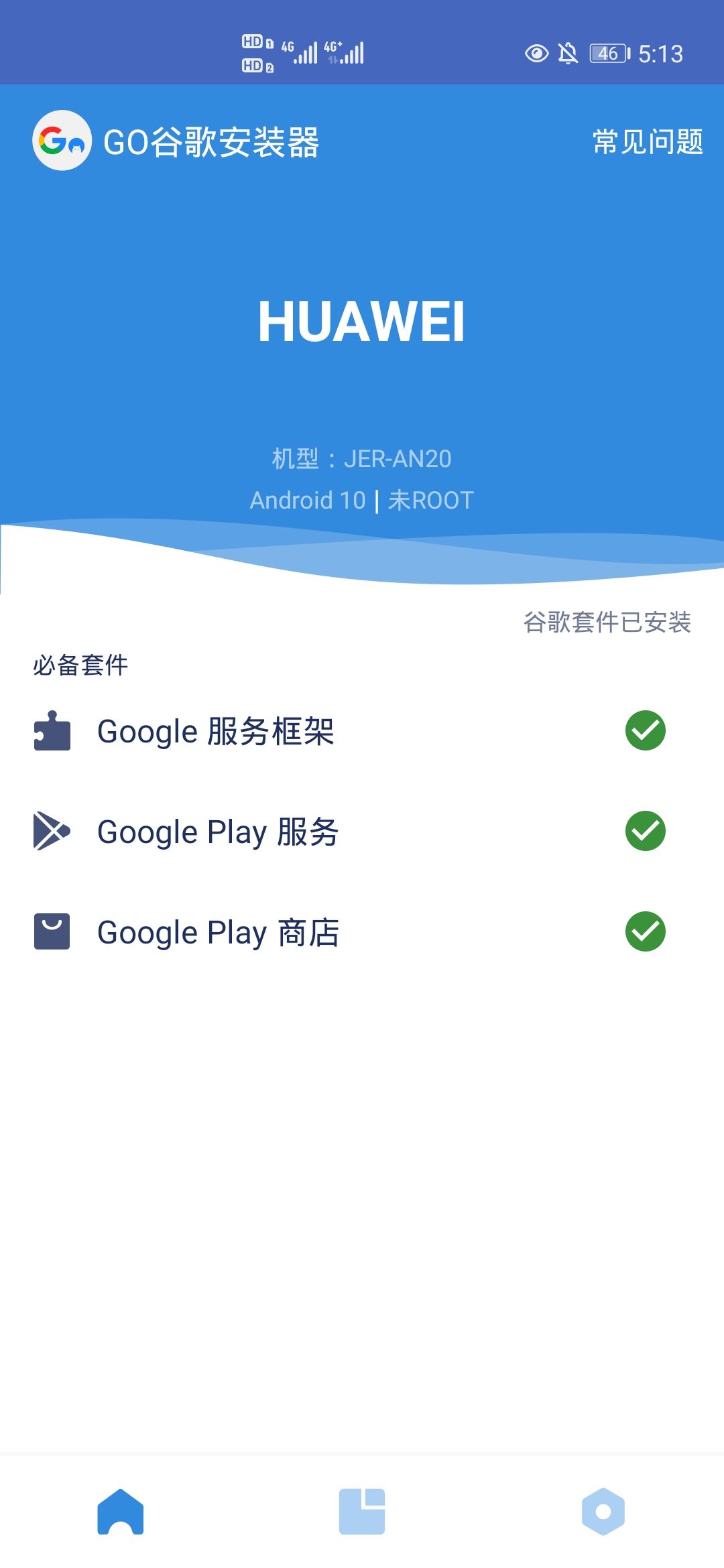Image resolution: width=724 pixels, height=1568 pixels.
Task: Tap the green checkmark beside Google 服务框架
Action: [x=645, y=731]
